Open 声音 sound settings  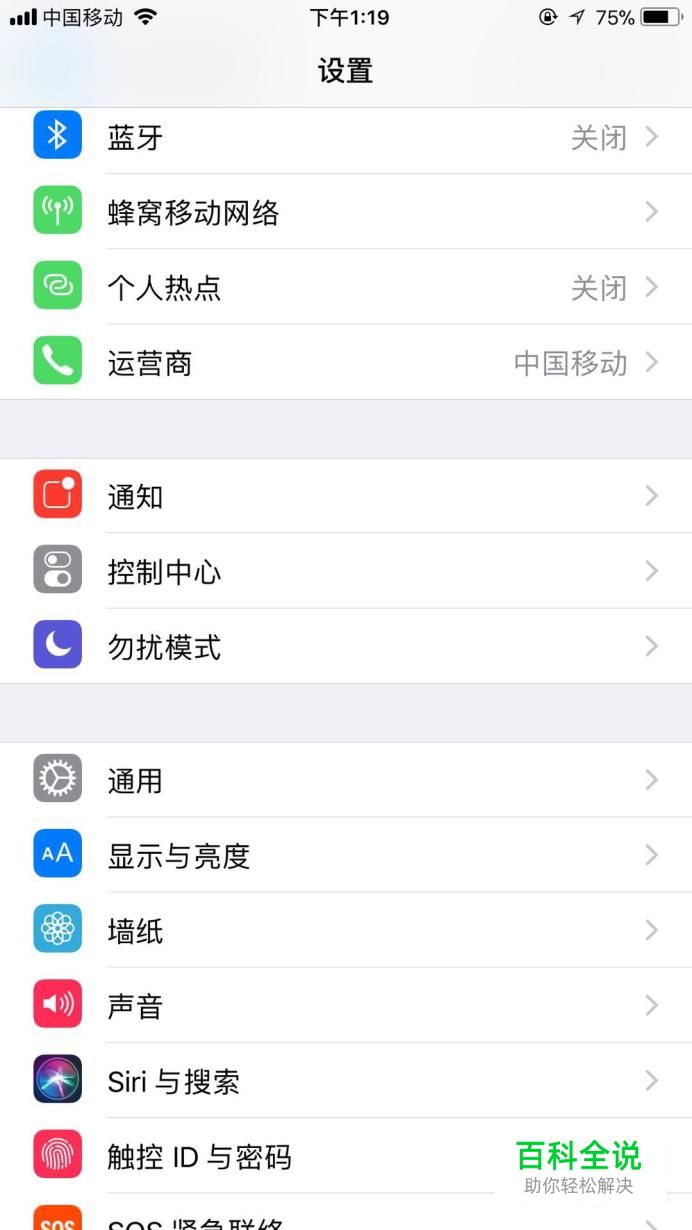click(x=346, y=1005)
